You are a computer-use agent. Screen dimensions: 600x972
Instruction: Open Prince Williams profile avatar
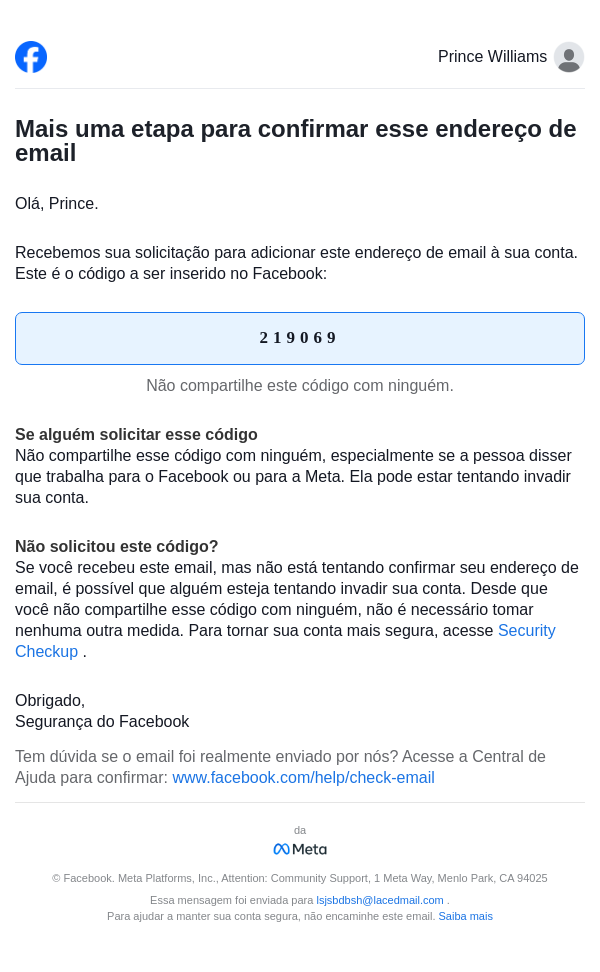point(569,57)
